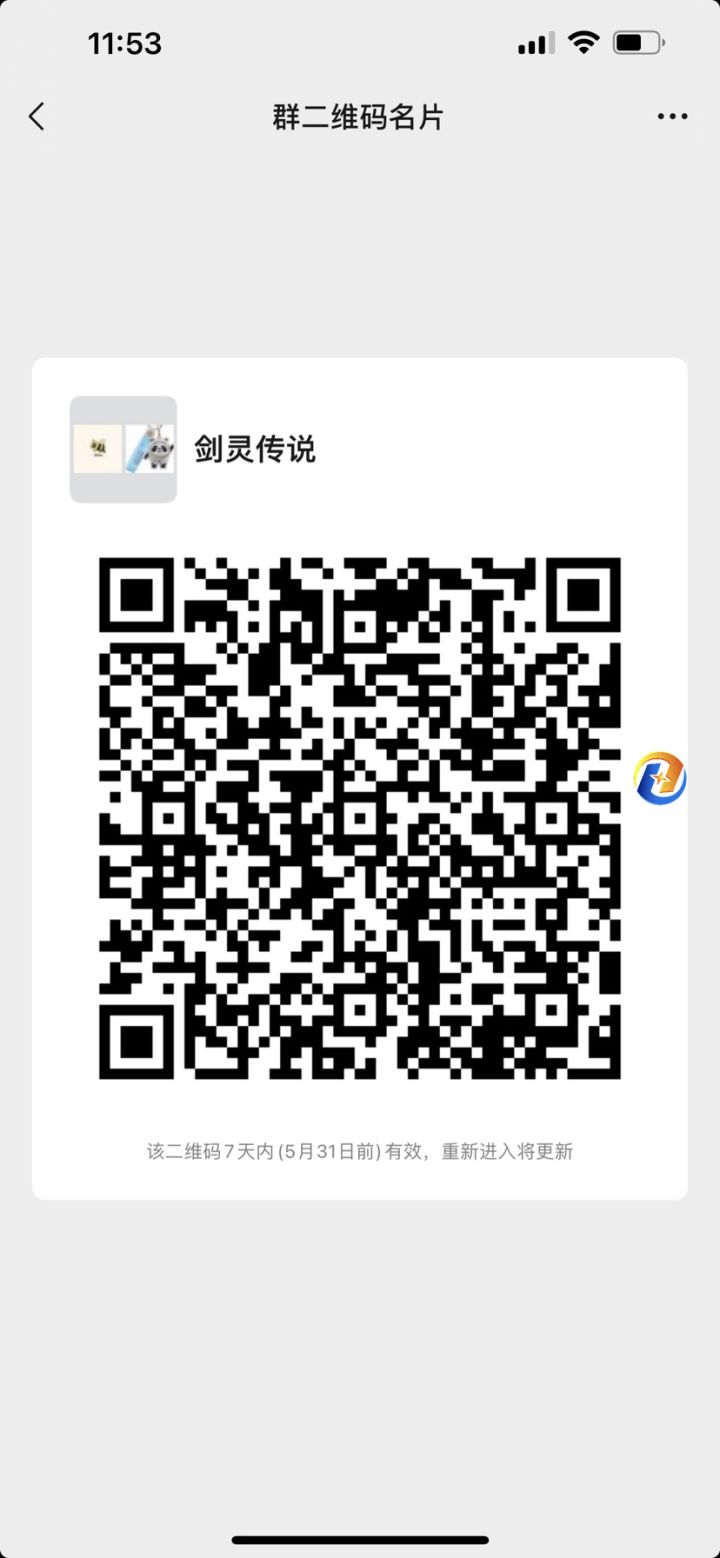Open the more options ellipsis menu
Viewport: 720px width, 1558px height.
tap(672, 116)
